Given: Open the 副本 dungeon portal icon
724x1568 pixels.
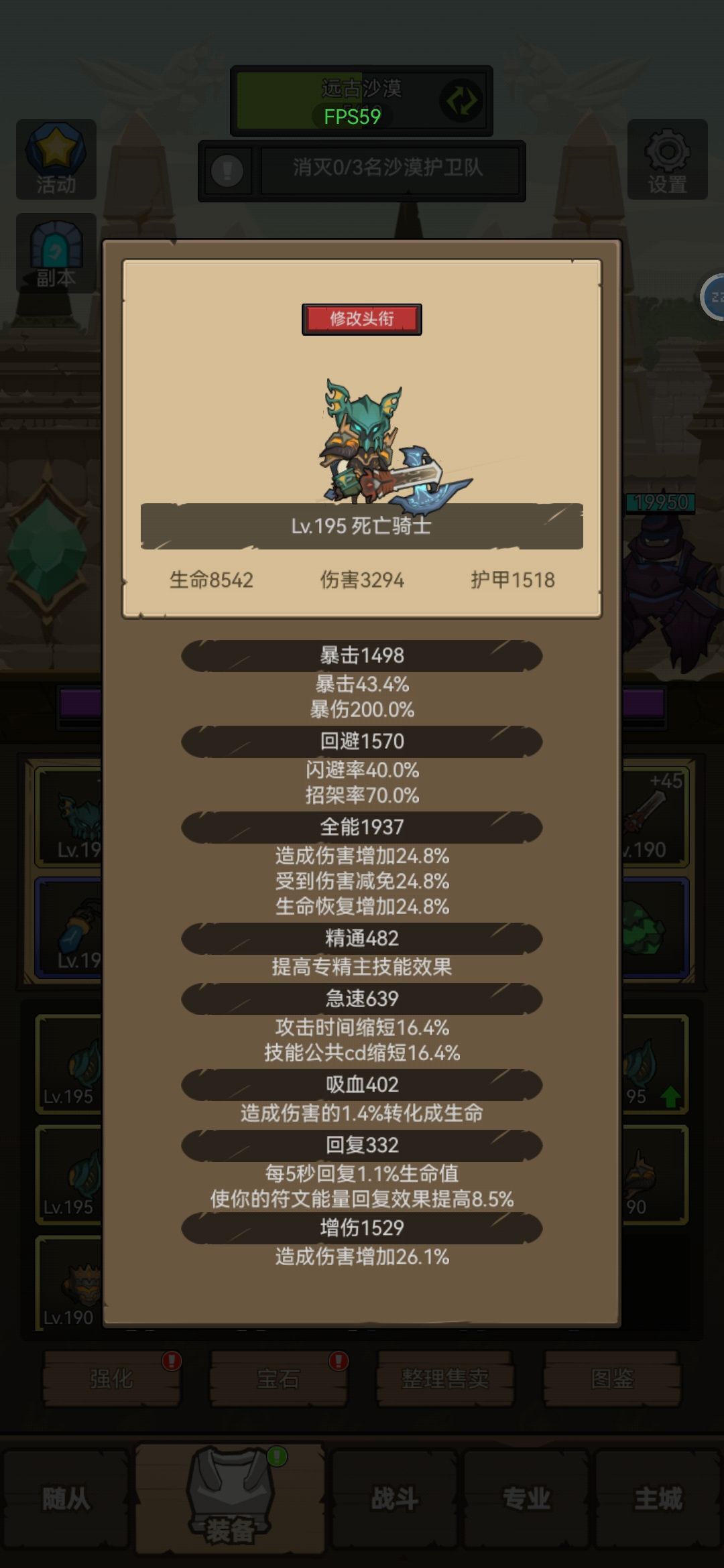Looking at the screenshot, I should [x=56, y=253].
